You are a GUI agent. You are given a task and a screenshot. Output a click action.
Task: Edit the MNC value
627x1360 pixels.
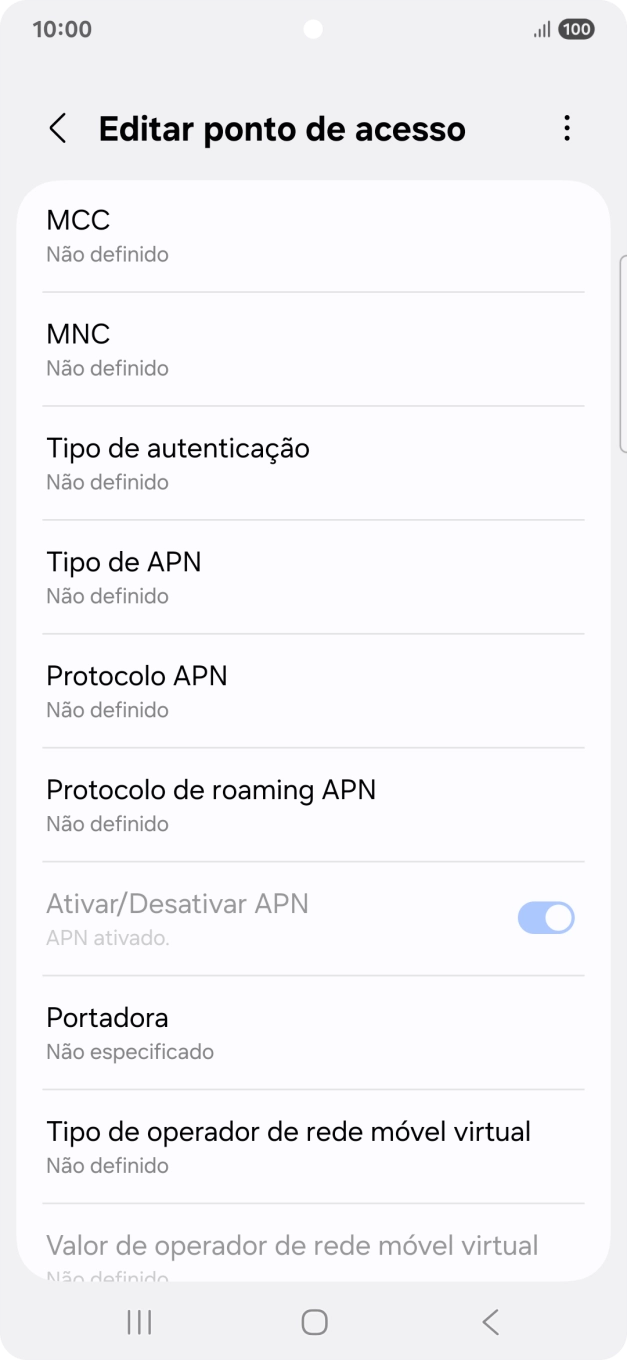click(313, 349)
